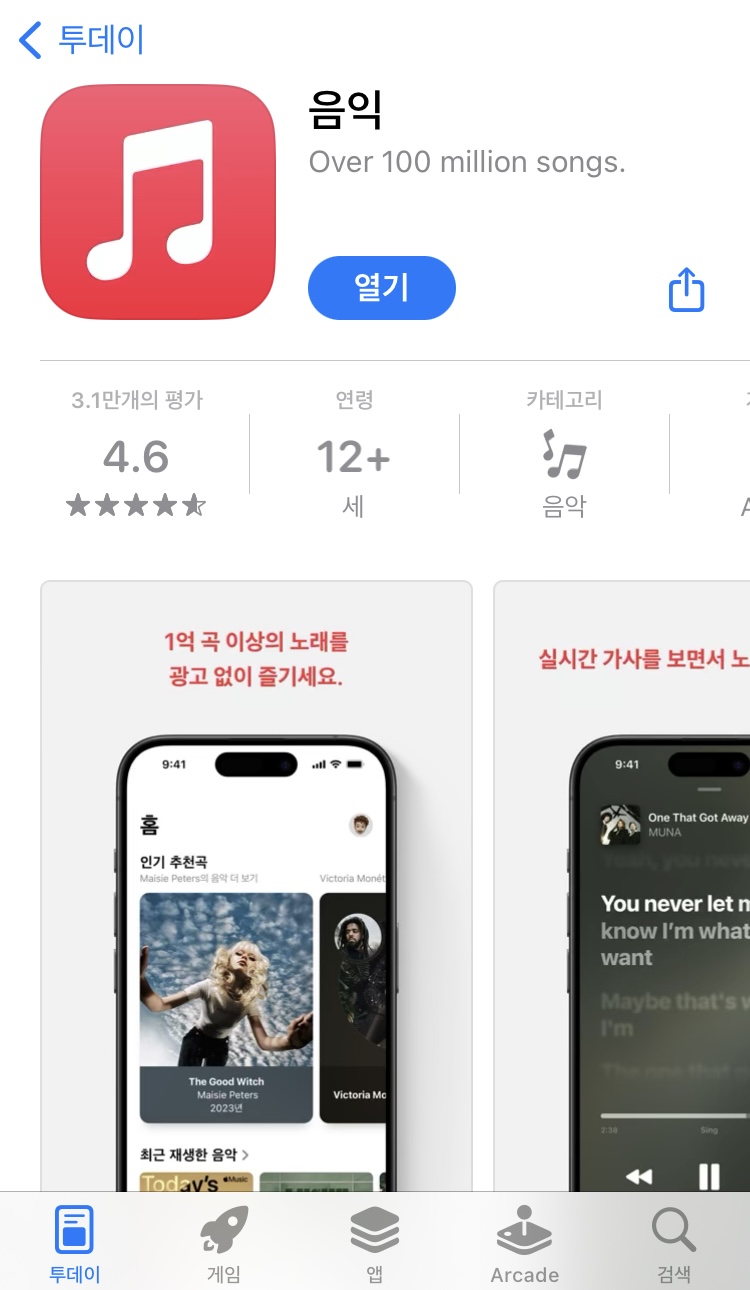
Task: Share the 음악 app
Action: (686, 289)
